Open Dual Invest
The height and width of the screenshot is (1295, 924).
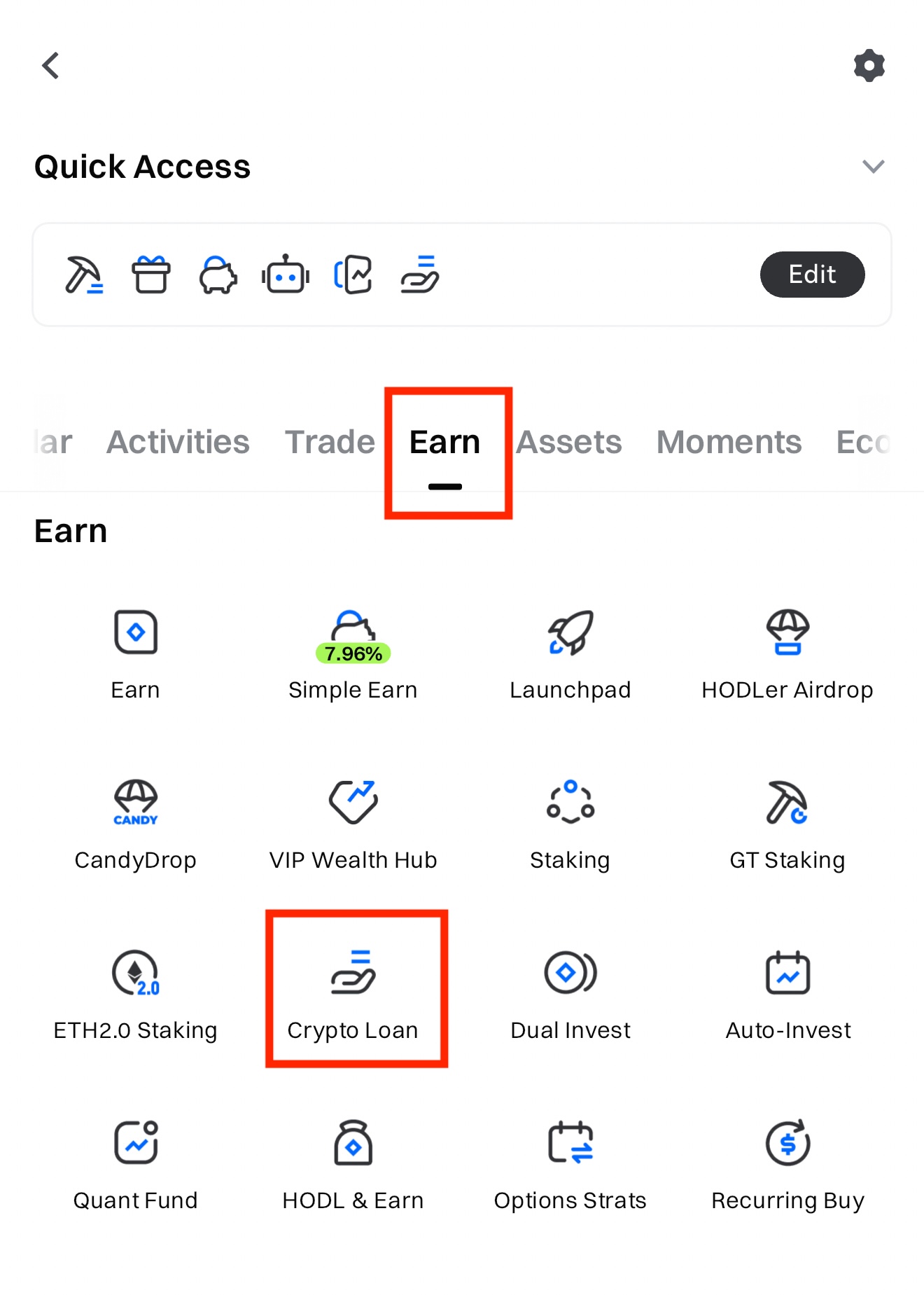point(570,995)
